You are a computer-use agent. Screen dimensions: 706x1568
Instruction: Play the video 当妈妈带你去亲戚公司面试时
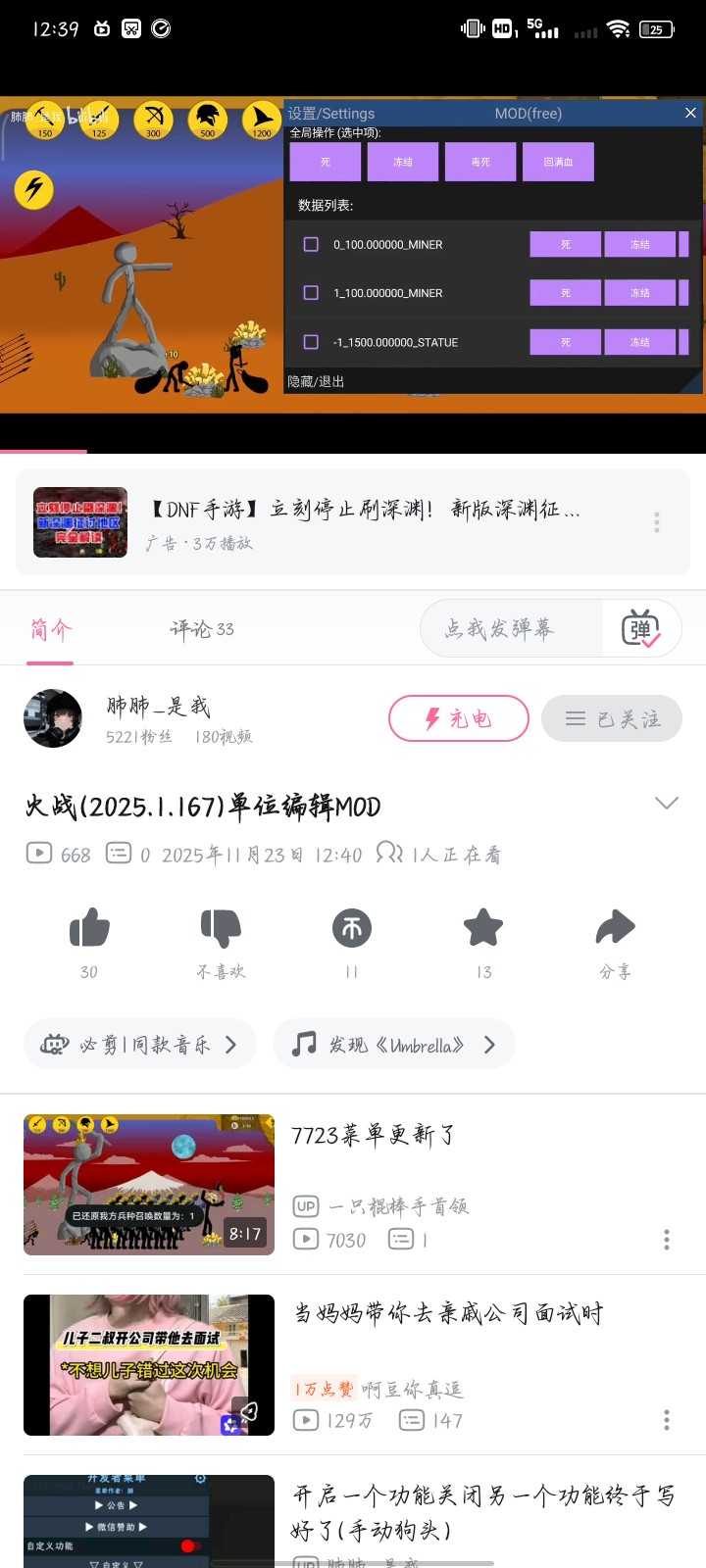[x=149, y=1365]
